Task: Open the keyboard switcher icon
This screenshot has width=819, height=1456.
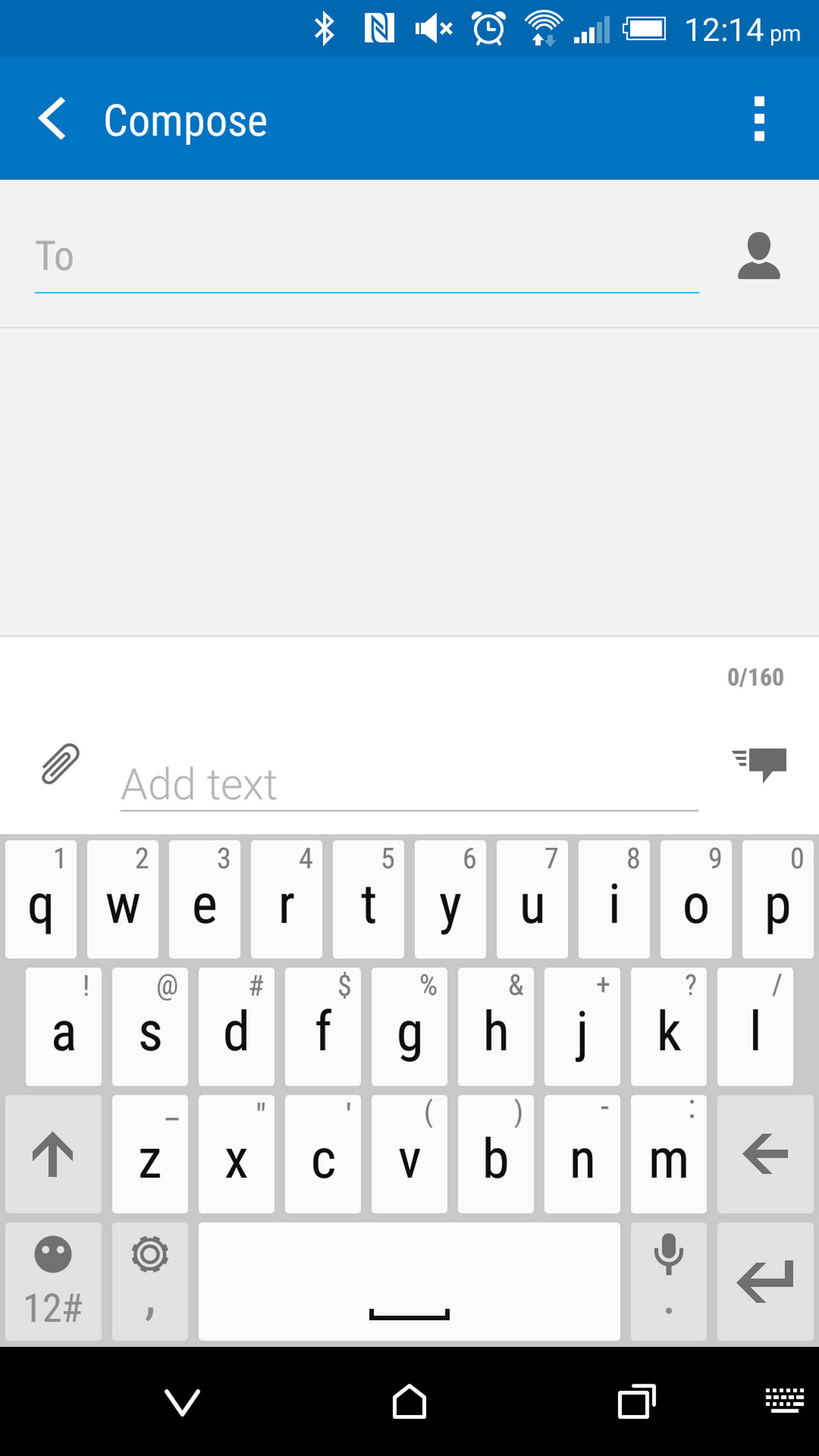Action: tap(784, 1400)
